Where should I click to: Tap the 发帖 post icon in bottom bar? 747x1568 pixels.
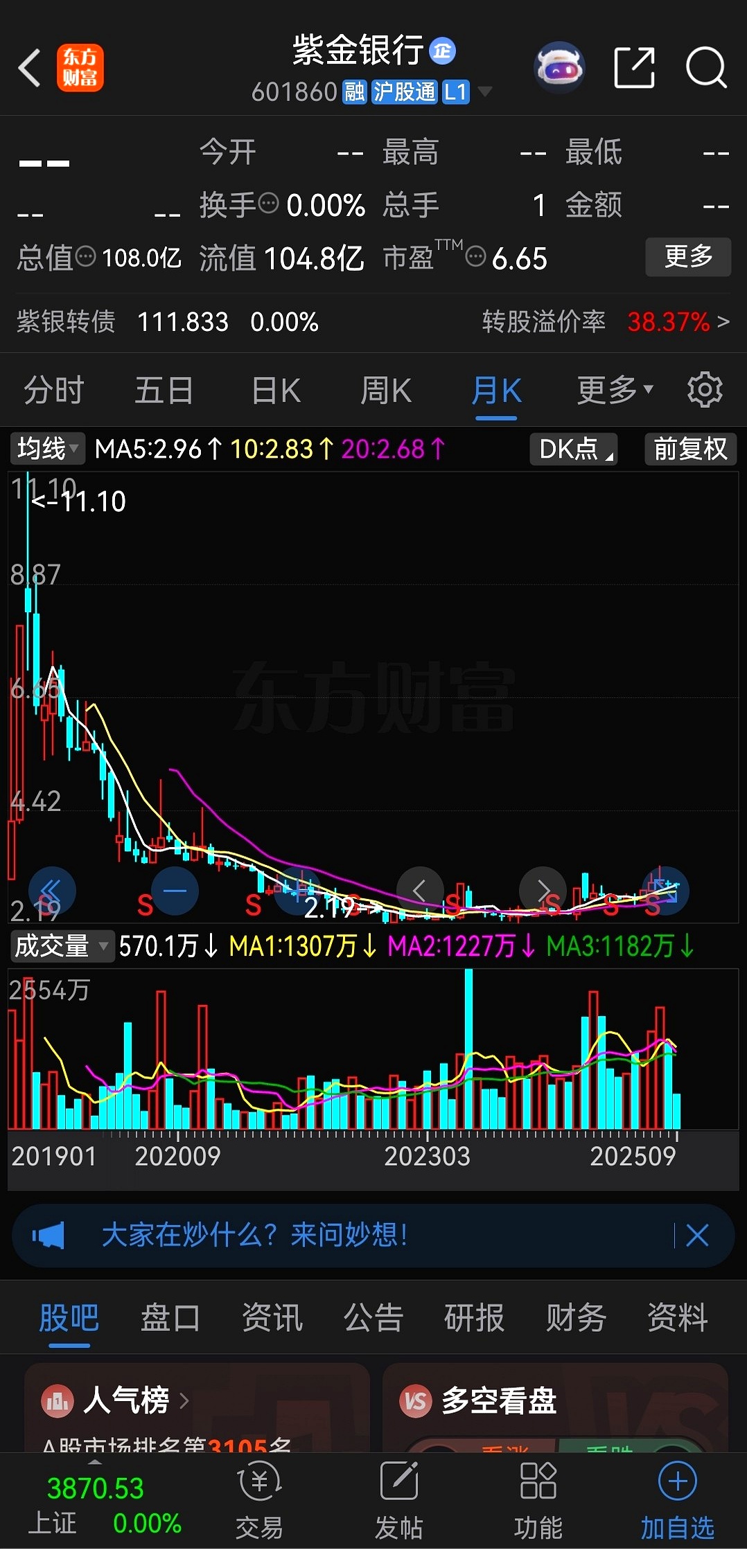coord(398,1496)
